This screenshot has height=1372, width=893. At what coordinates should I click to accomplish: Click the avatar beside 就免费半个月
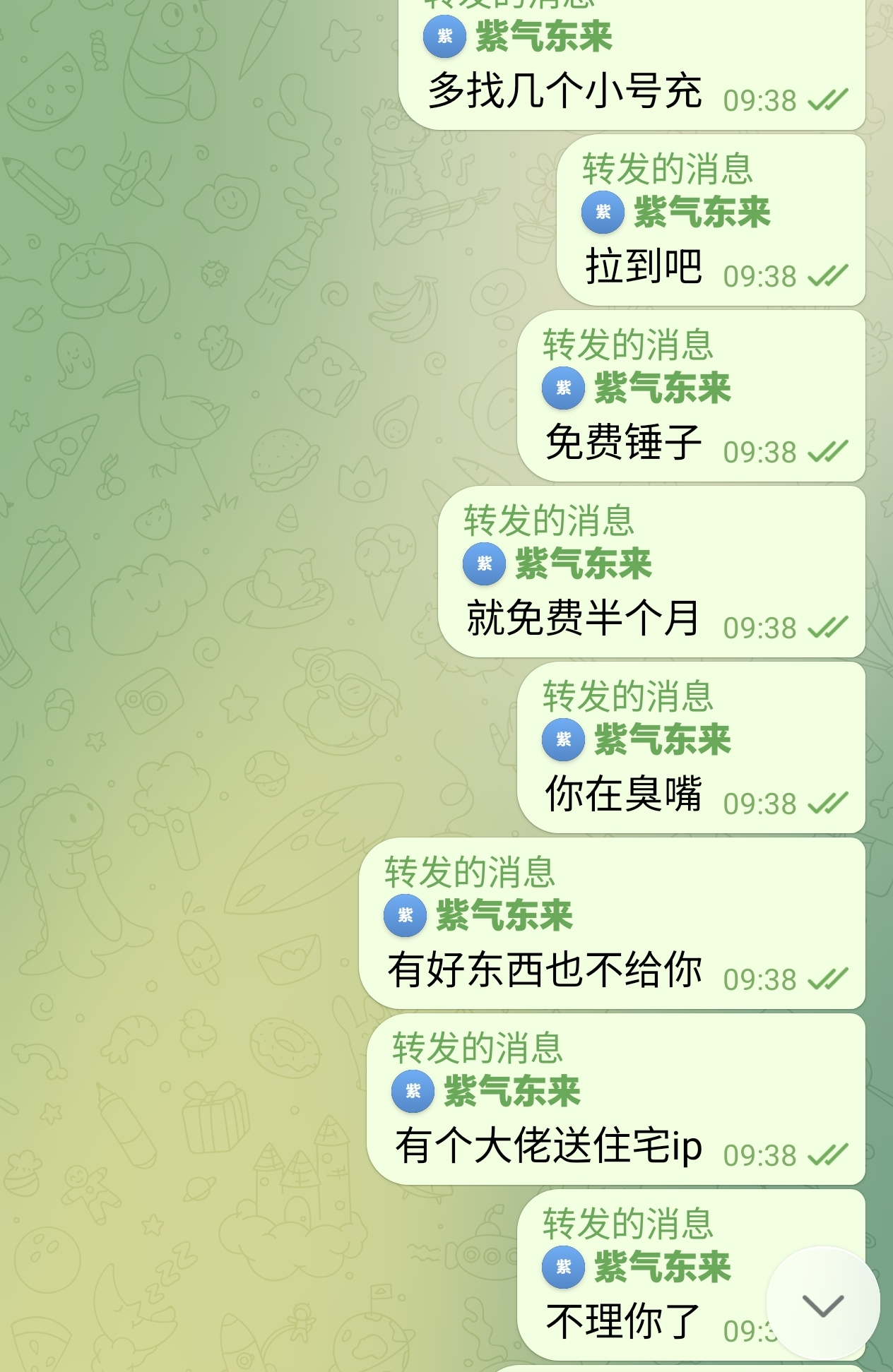coord(484,565)
